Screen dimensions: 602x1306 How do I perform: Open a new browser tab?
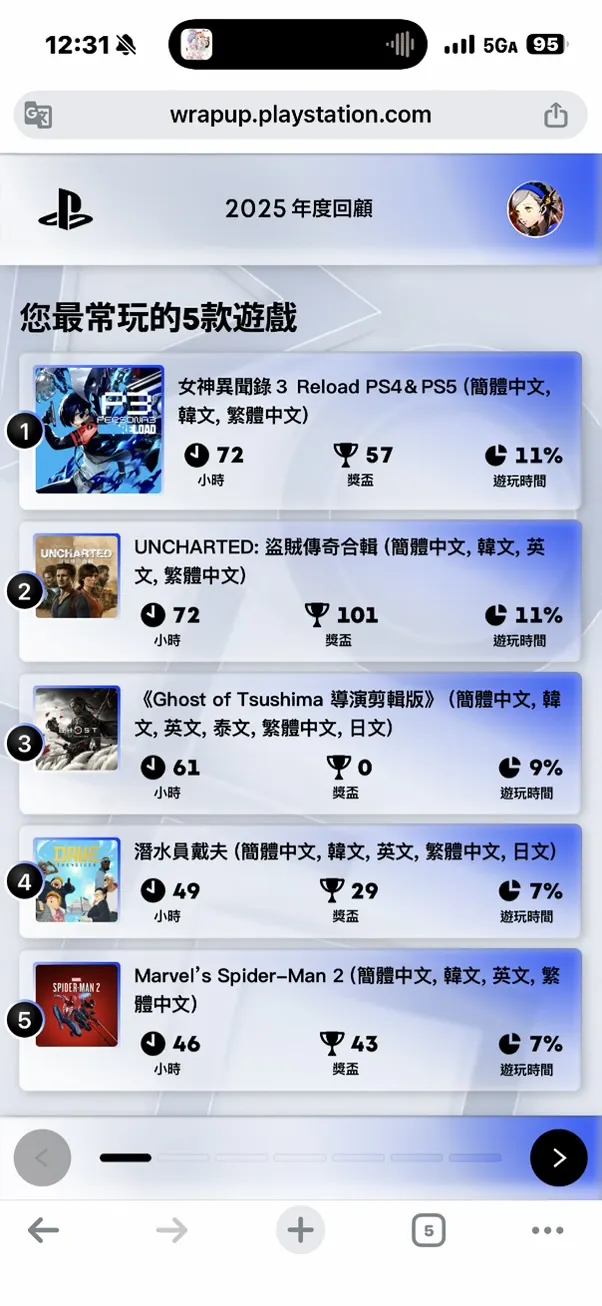(300, 1231)
